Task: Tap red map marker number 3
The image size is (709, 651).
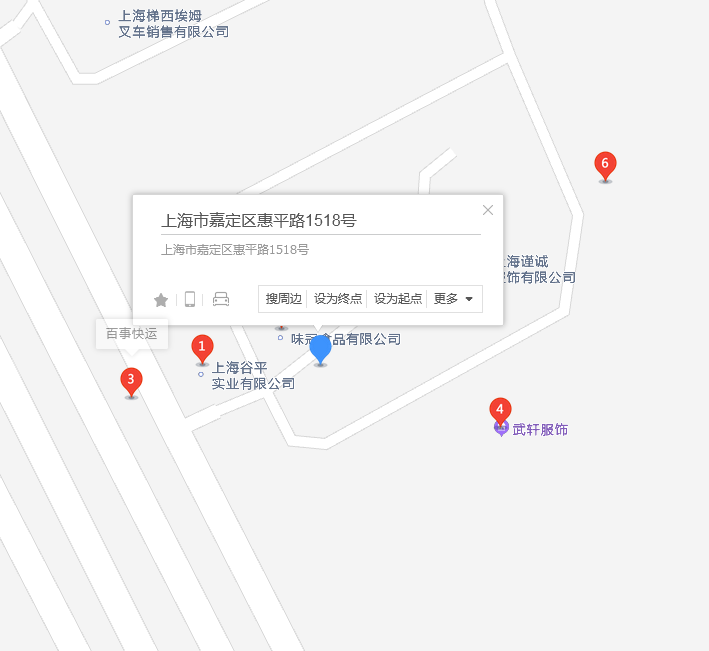Action: (x=131, y=381)
